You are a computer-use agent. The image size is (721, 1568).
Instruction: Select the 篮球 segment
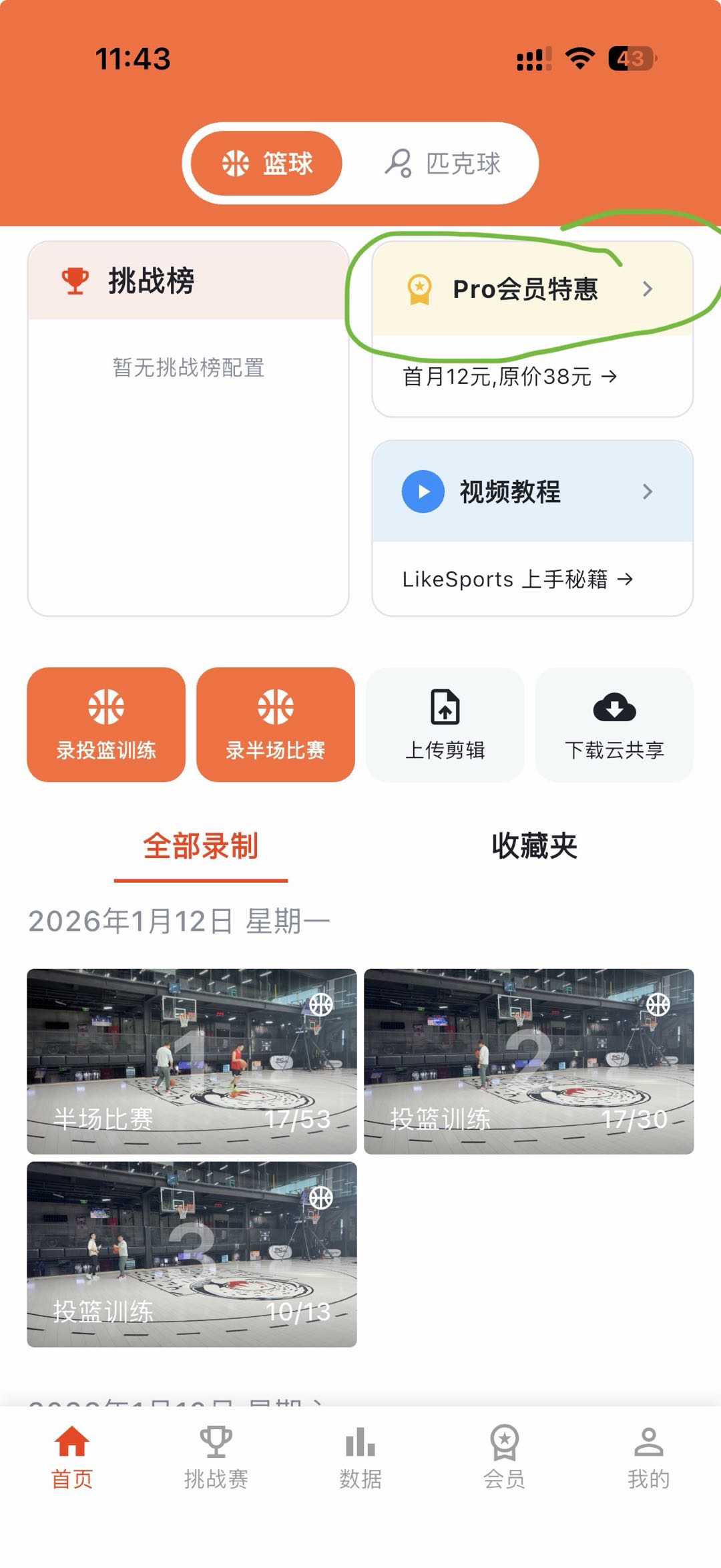coord(267,164)
